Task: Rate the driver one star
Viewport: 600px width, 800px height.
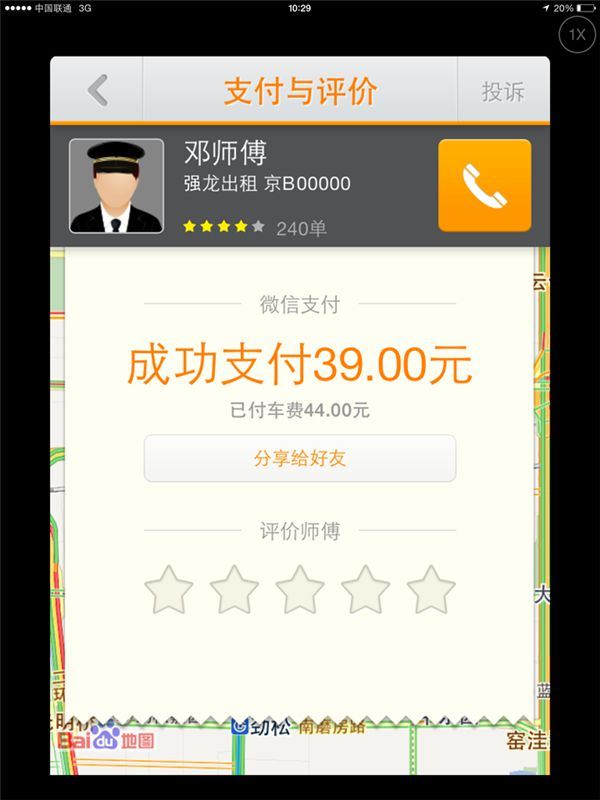Action: (x=168, y=590)
